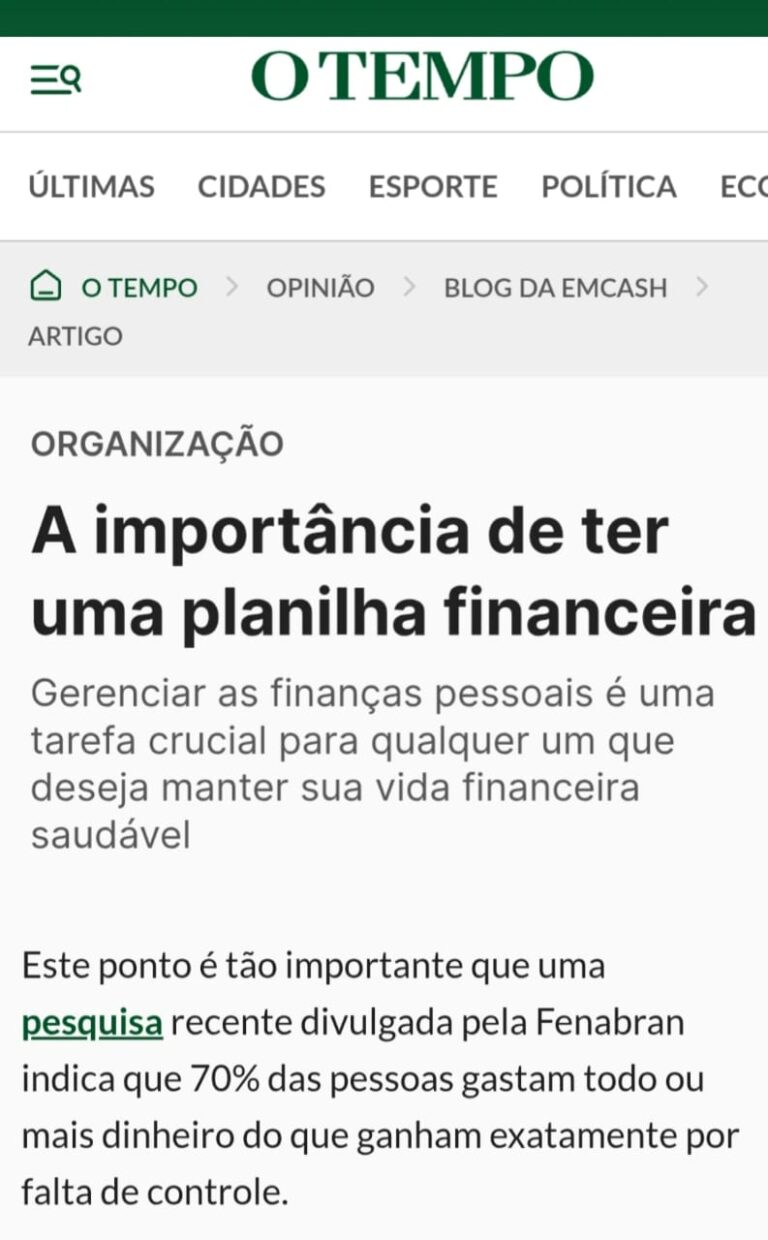The image size is (768, 1240).
Task: Tap the O Tempo home breadcrumb
Action: coord(114,288)
